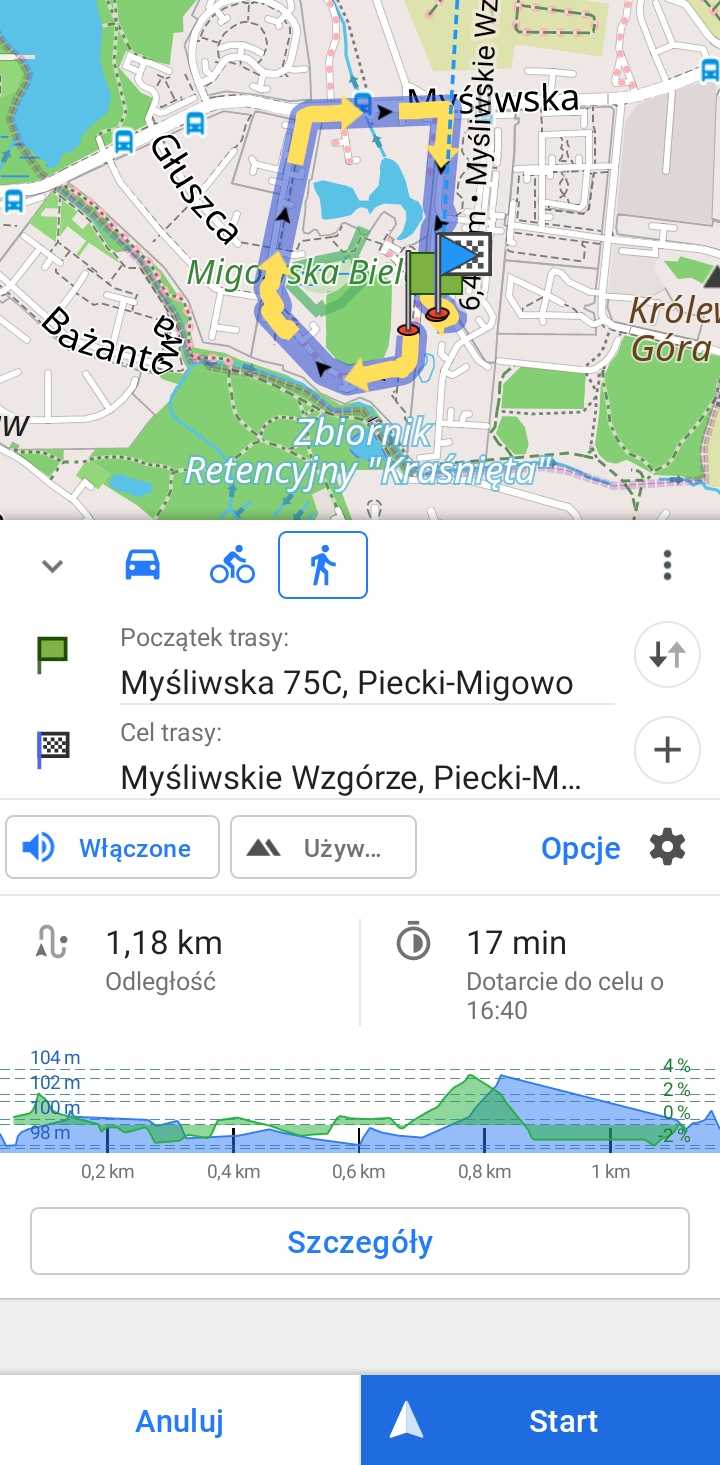Toggle voice guidance Włączone button
The height and width of the screenshot is (1465, 720).
point(112,848)
